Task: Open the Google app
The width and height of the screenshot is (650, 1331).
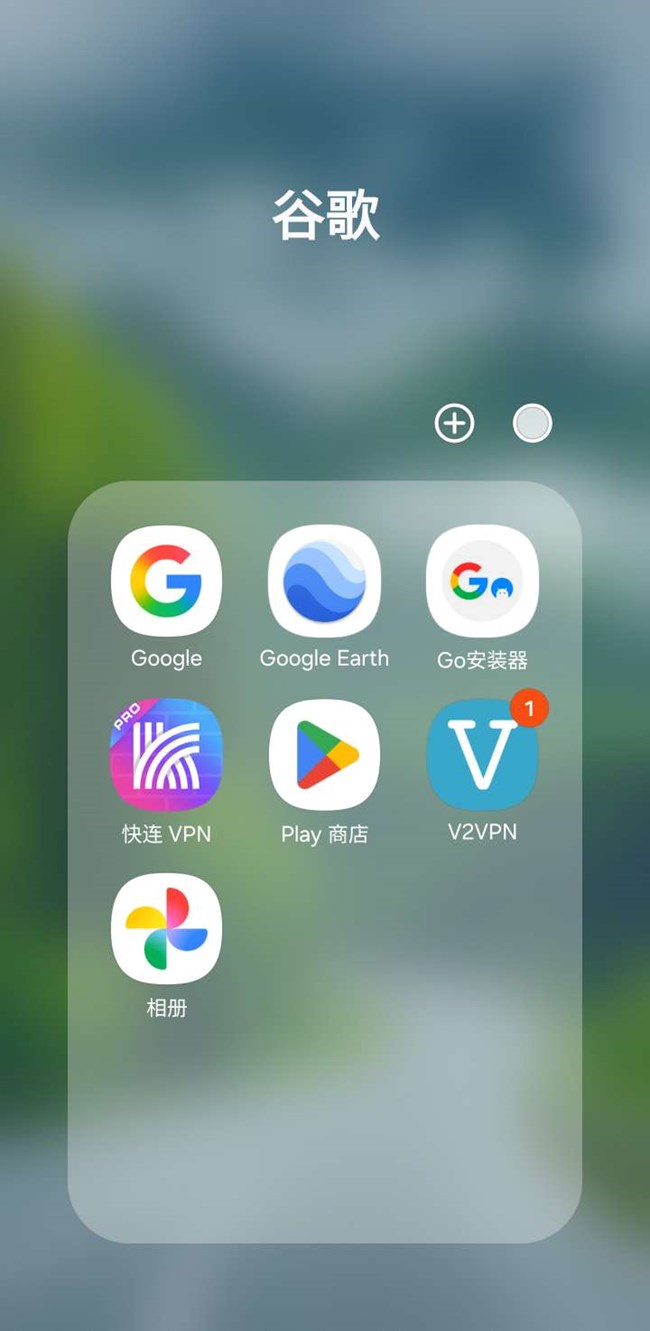Action: (166, 581)
